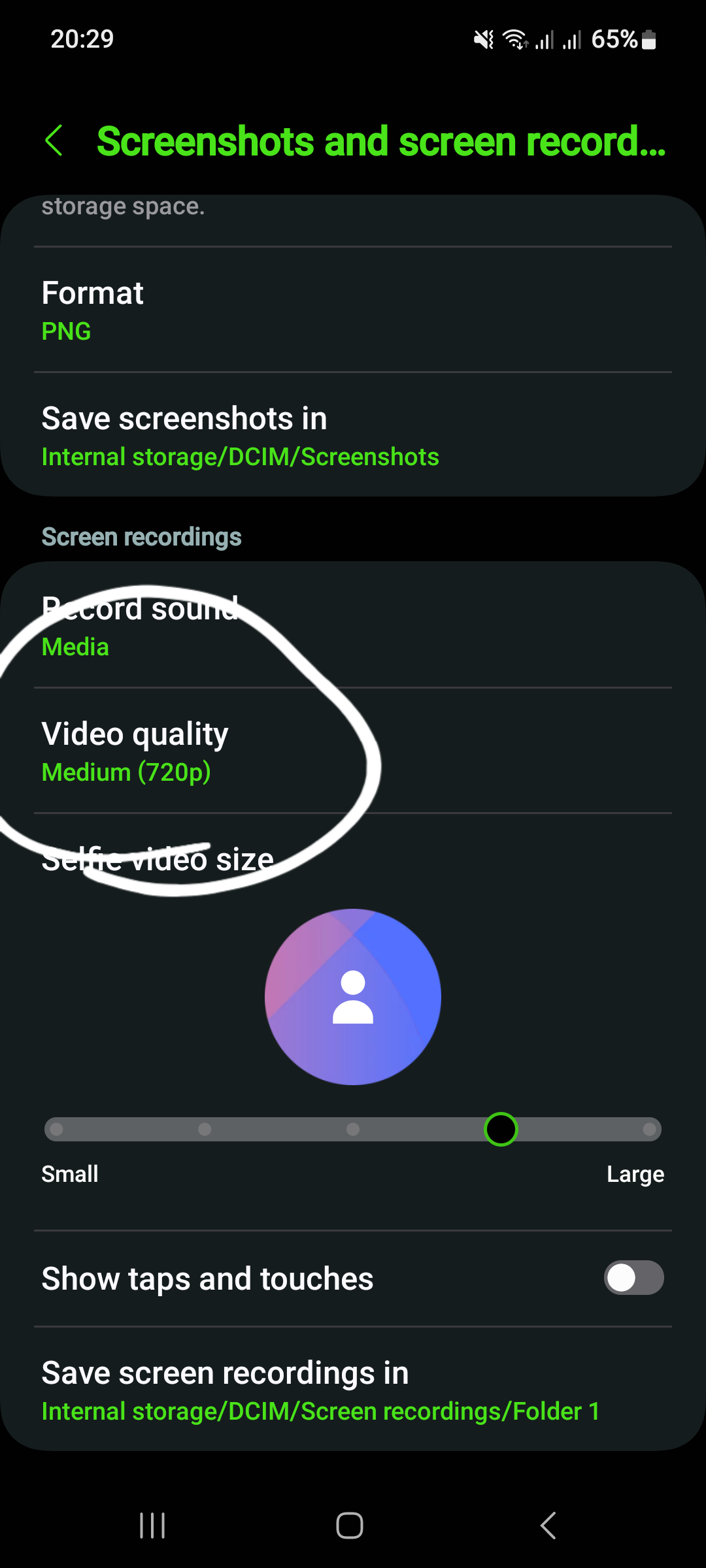Screen dimensions: 706x1568
Task: Tap the Screen recordings section header
Action: point(141,536)
